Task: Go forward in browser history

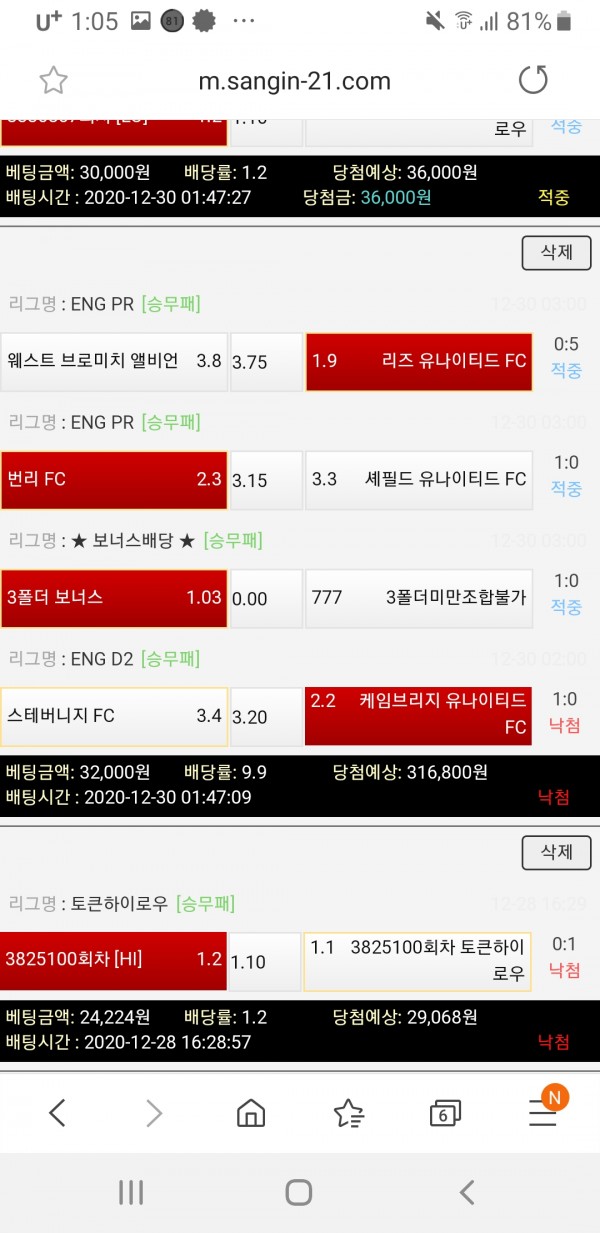Action: 153,1112
